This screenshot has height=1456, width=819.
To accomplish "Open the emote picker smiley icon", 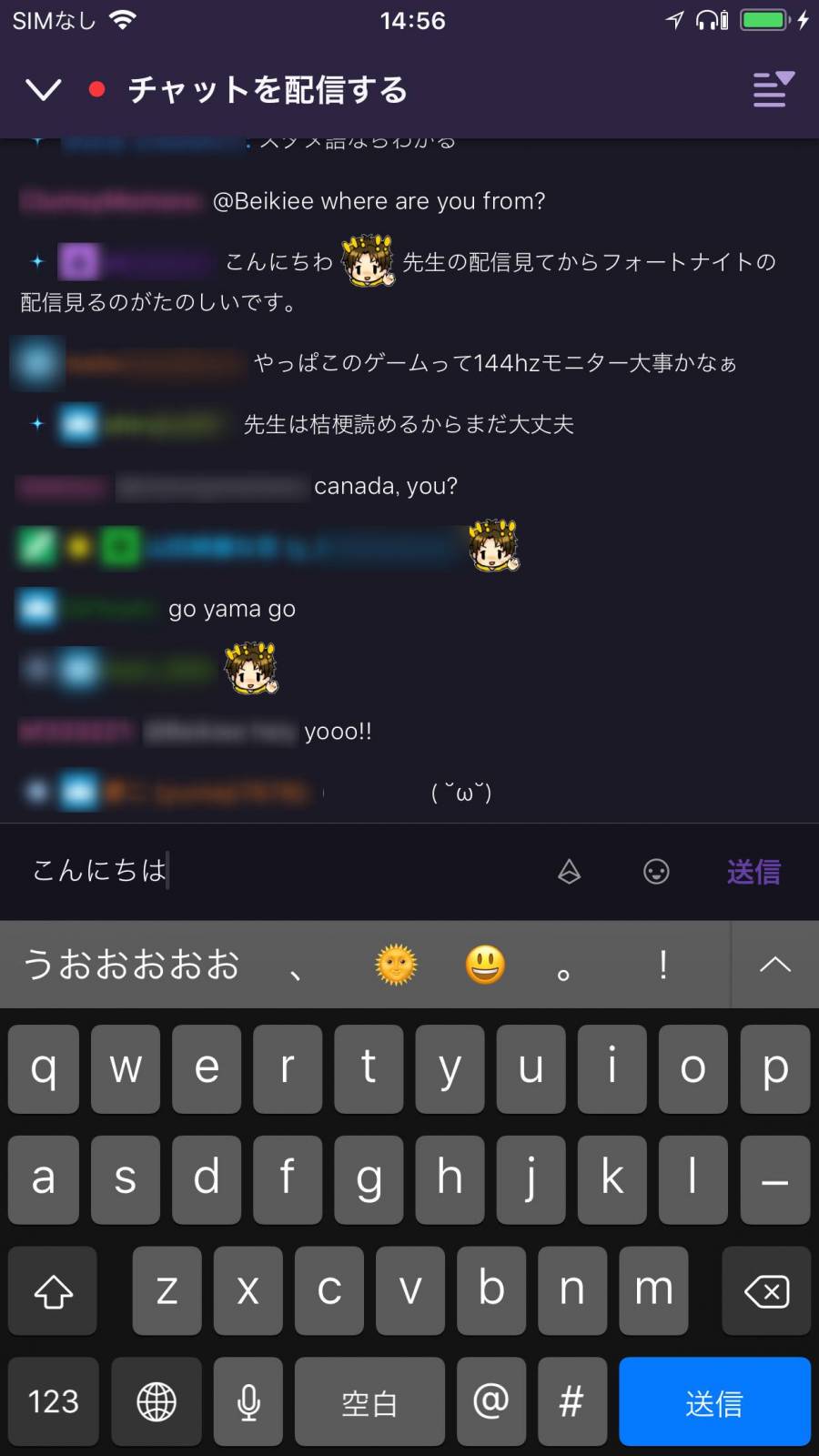I will click(656, 872).
